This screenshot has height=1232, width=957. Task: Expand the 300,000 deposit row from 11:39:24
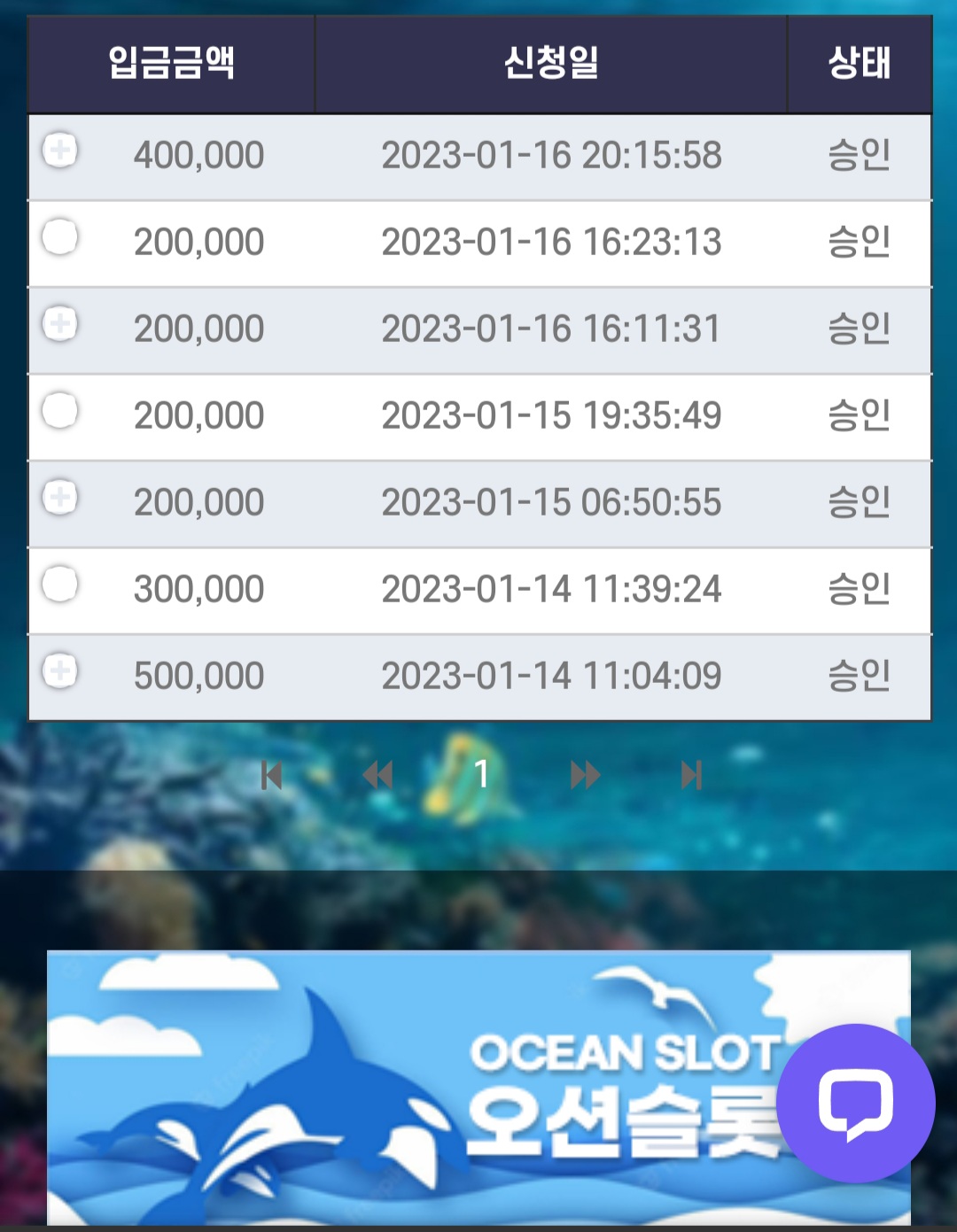(x=60, y=585)
